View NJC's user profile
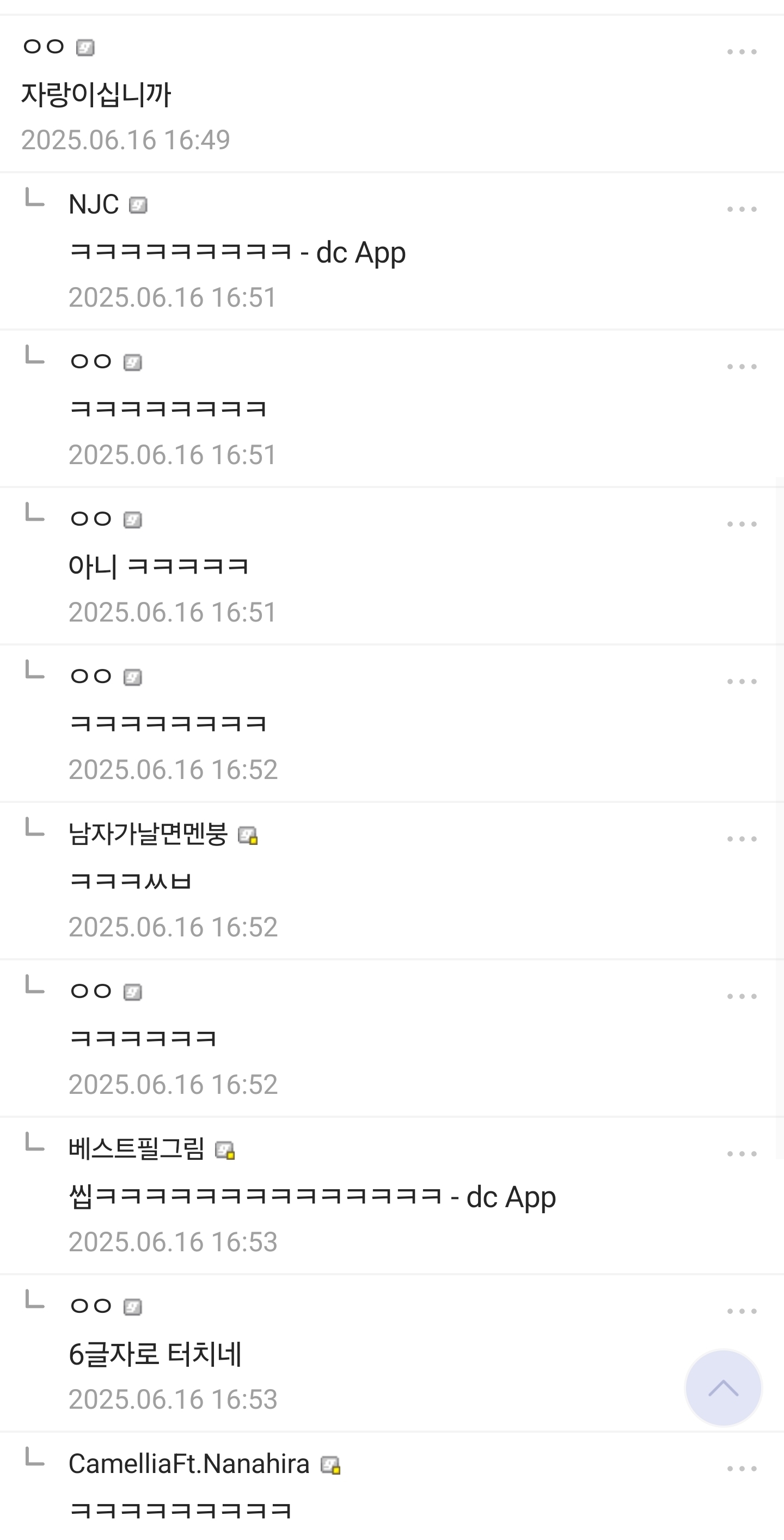The height and width of the screenshot is (1540, 784). [94, 204]
